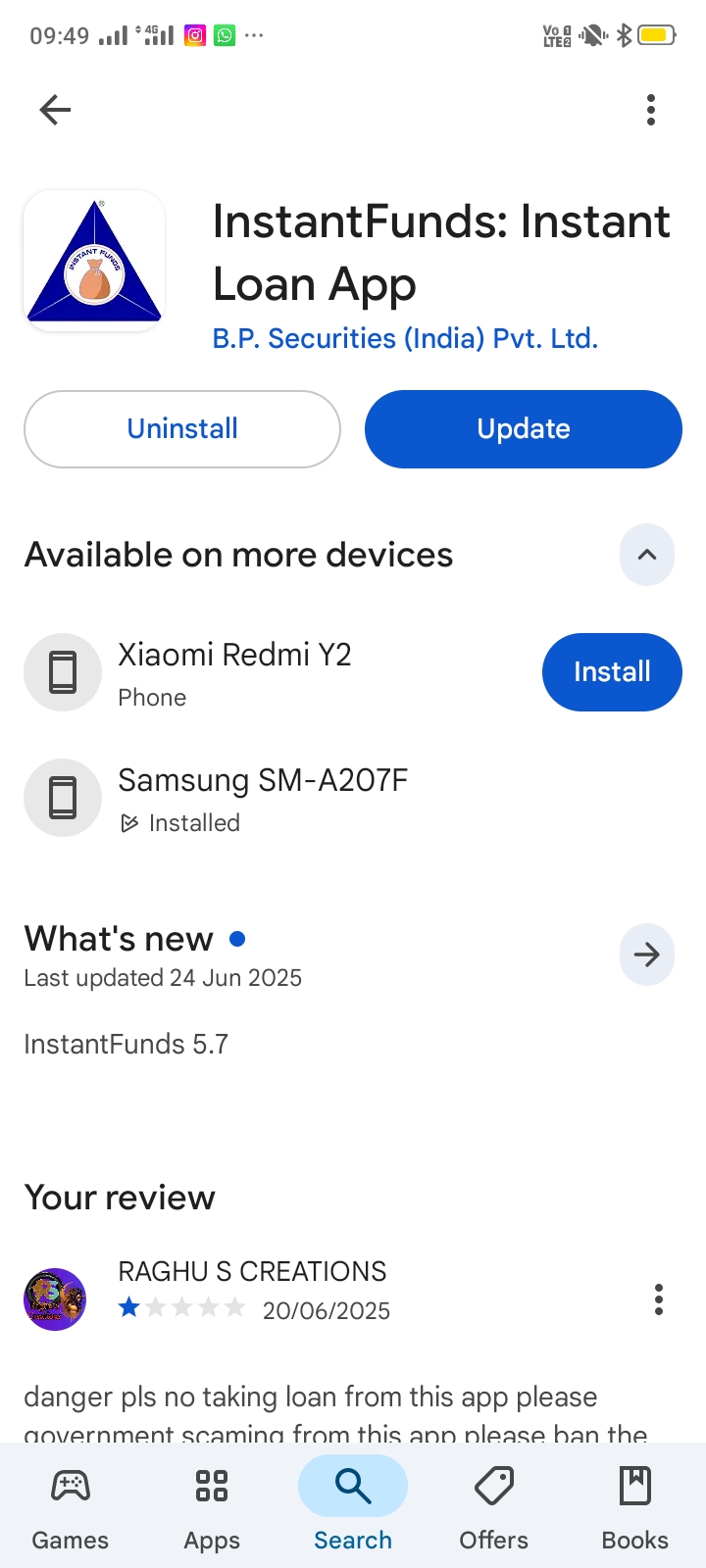Switch to the Apps tab

point(212,1509)
